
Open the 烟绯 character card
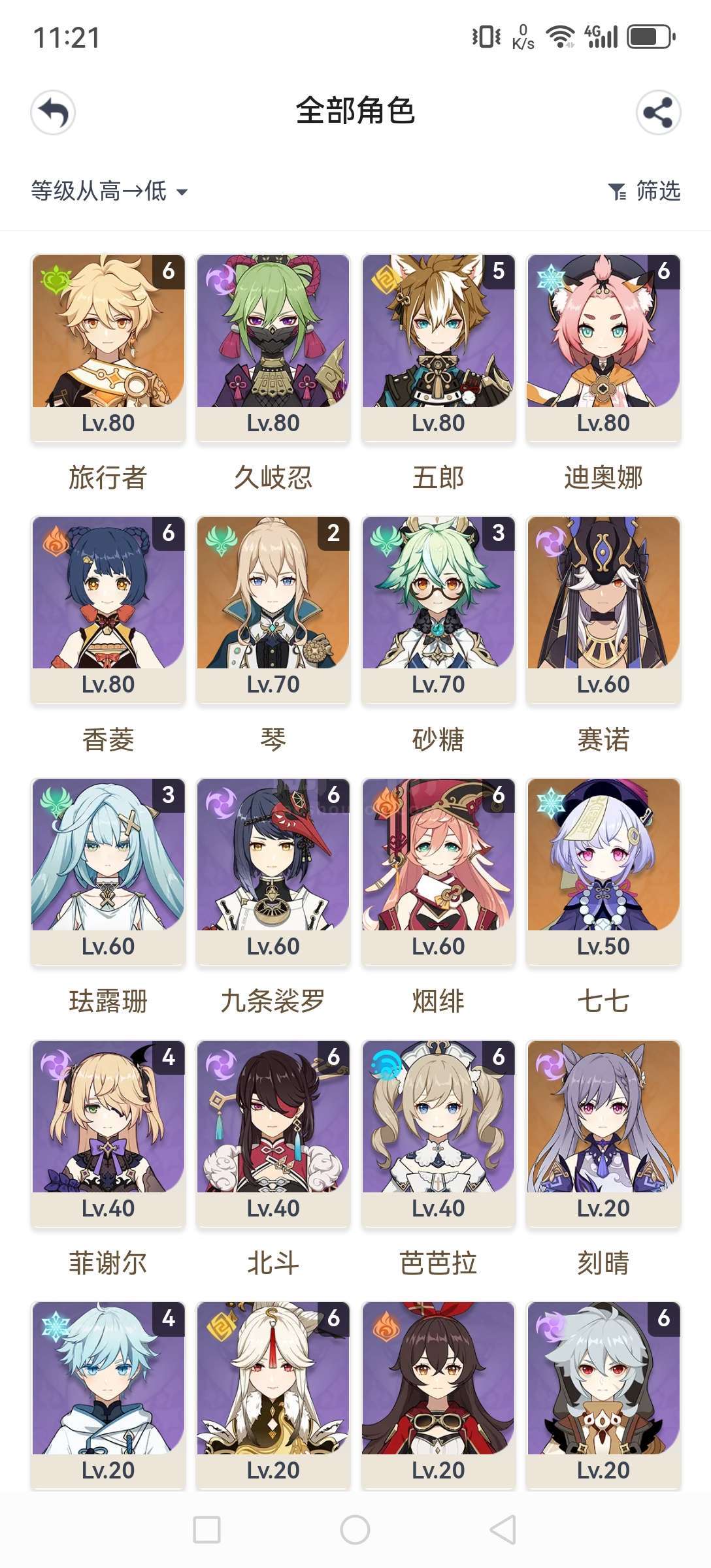point(438,870)
